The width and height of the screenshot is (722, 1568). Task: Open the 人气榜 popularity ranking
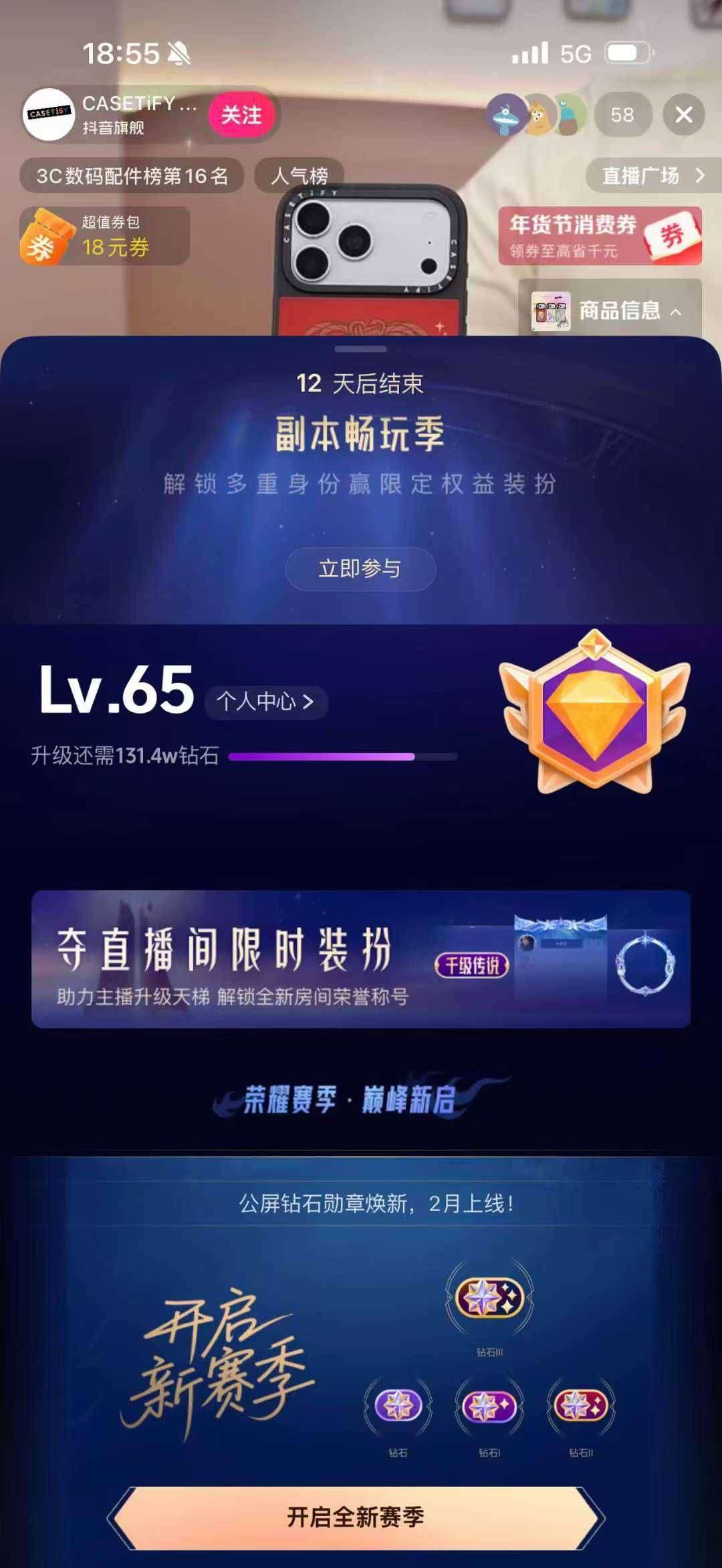coord(299,176)
